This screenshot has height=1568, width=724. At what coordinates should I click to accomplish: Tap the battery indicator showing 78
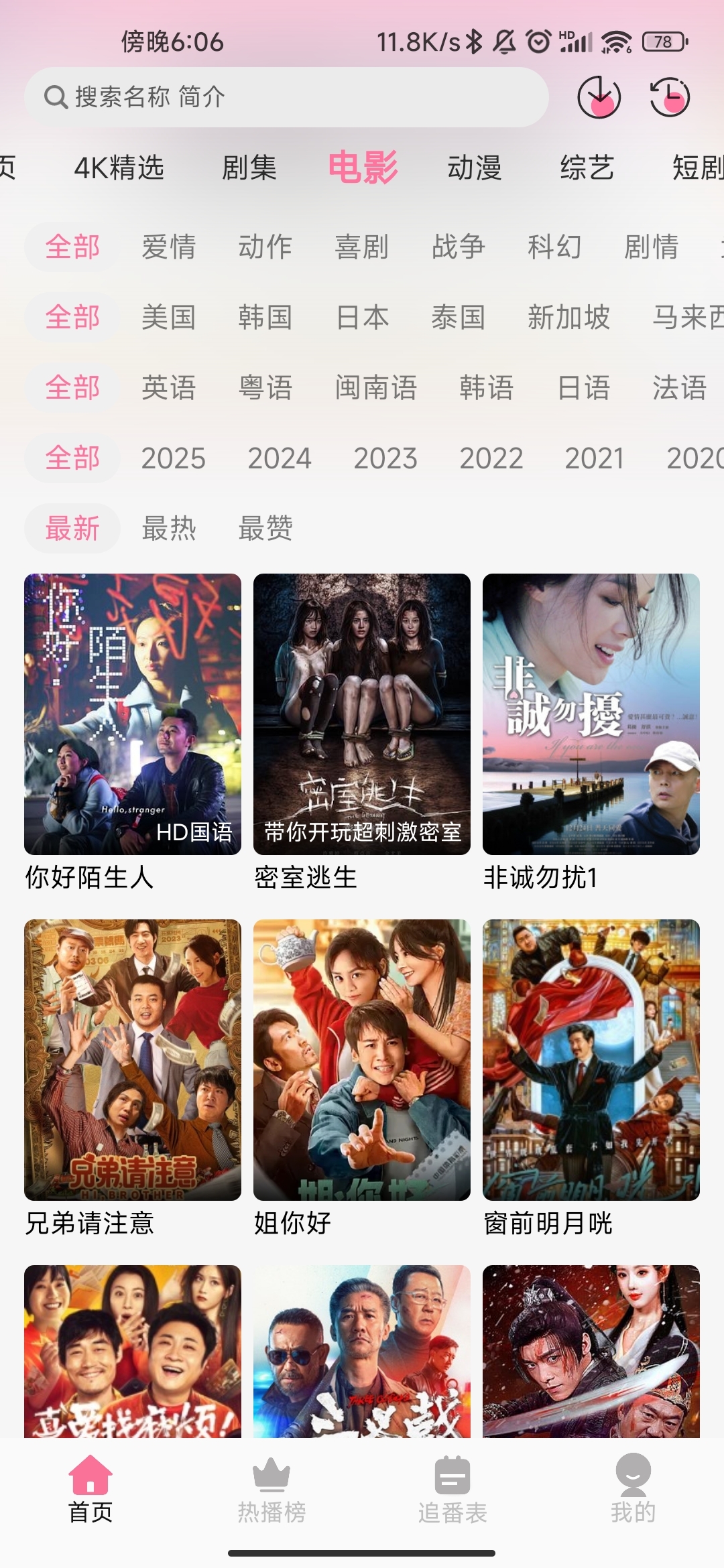pos(663,40)
